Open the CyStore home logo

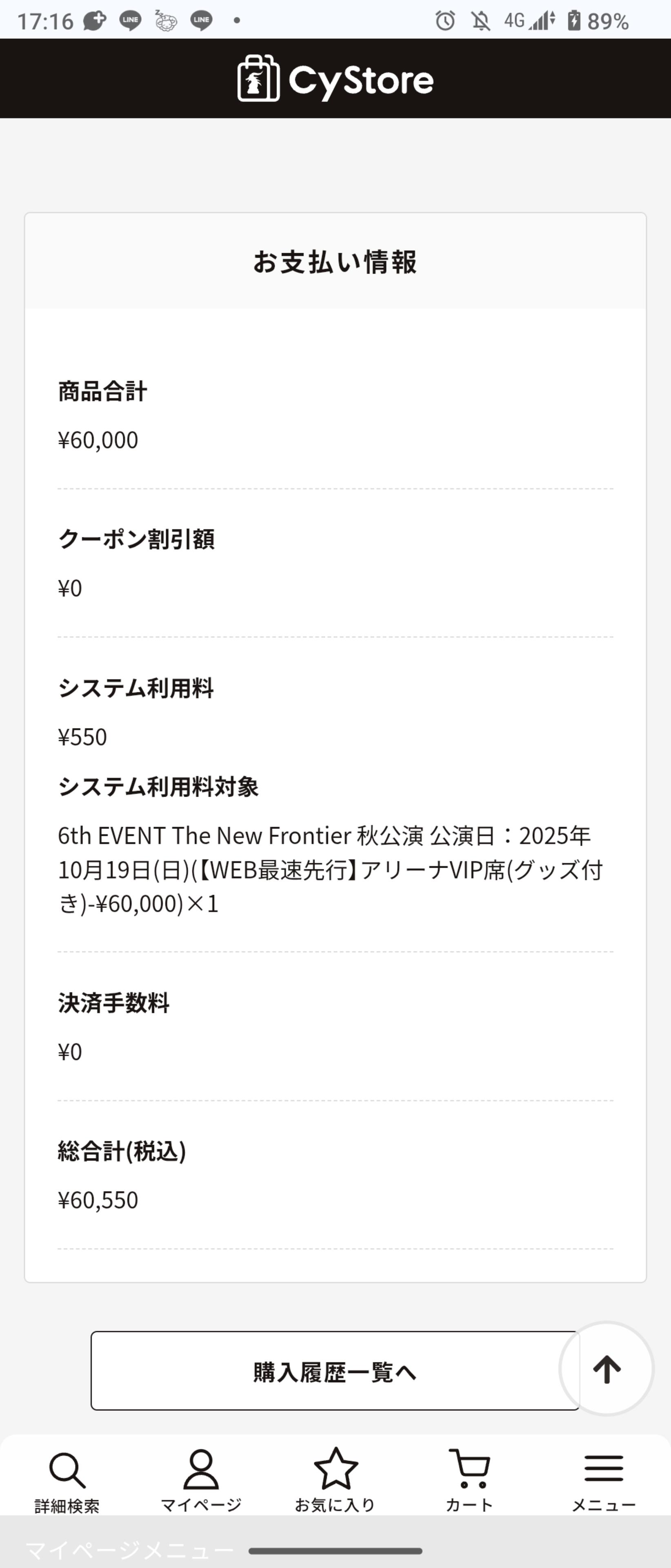335,79
